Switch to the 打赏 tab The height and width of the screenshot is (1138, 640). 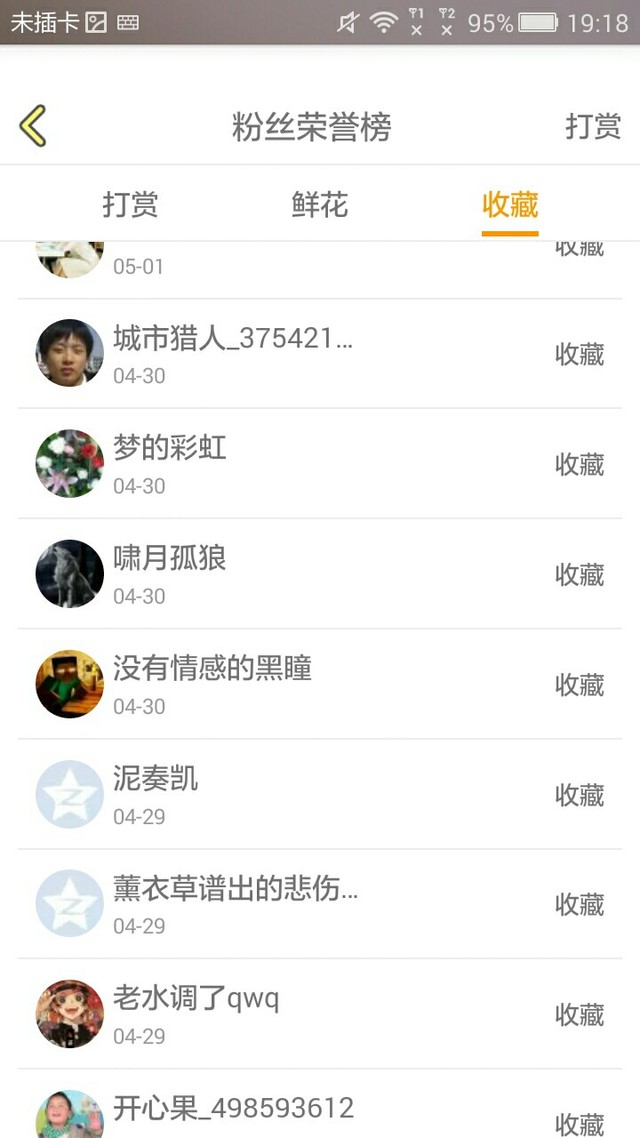coord(130,205)
